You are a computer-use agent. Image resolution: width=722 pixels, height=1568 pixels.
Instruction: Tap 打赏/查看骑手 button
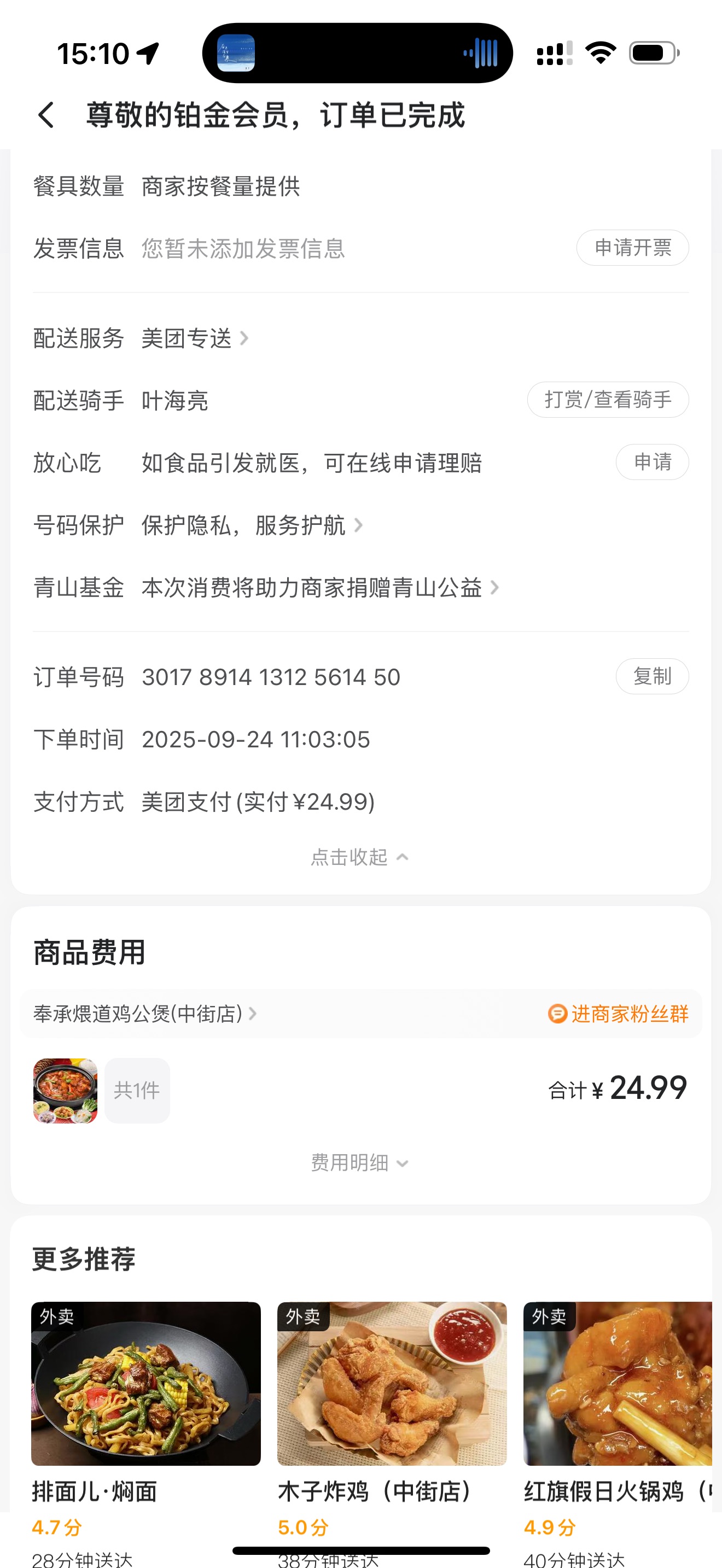coord(608,400)
